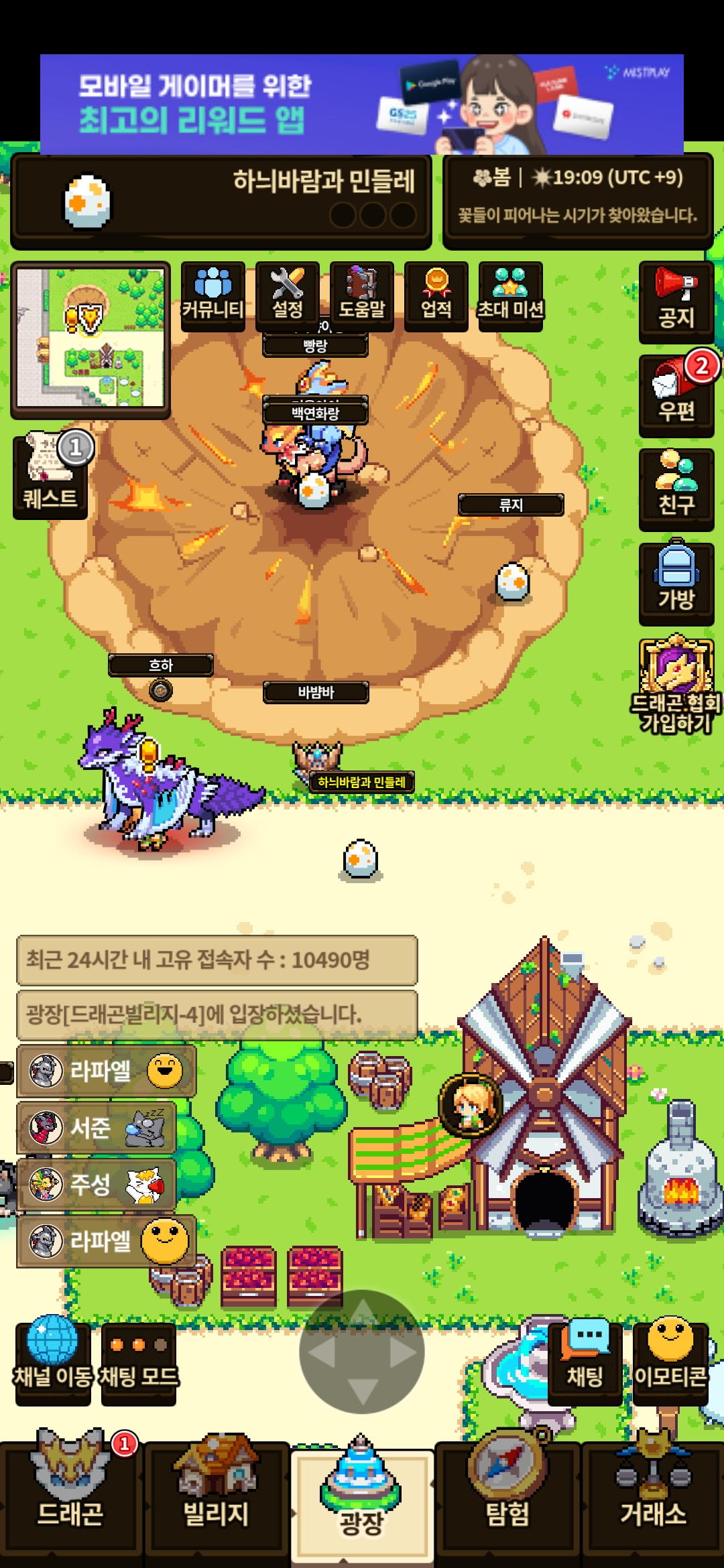Open 초대 미션 invite missions
This screenshot has height=1568, width=724.
(x=511, y=295)
